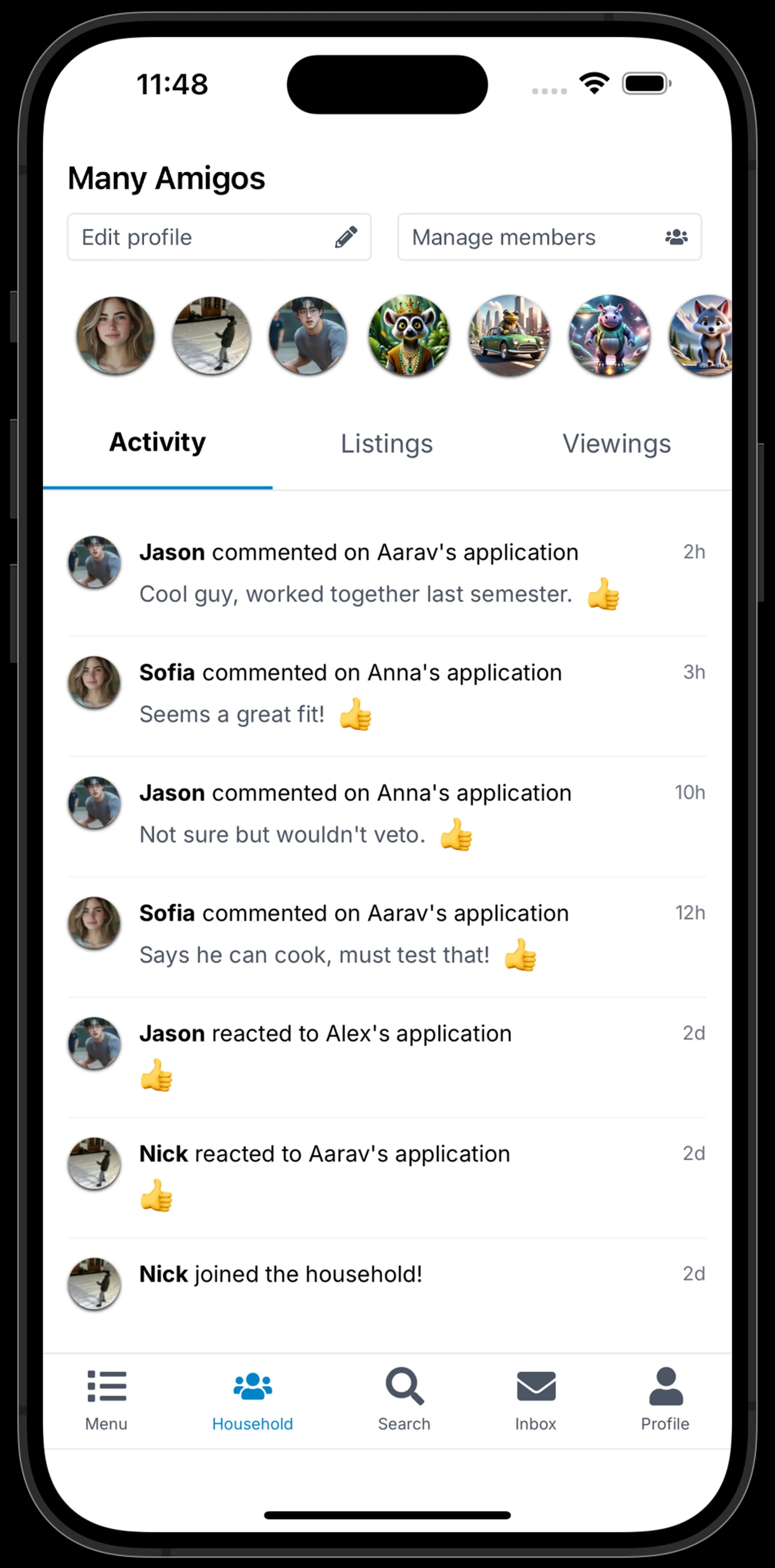Open the hippo member avatar
The image size is (775, 1568).
[x=609, y=335]
